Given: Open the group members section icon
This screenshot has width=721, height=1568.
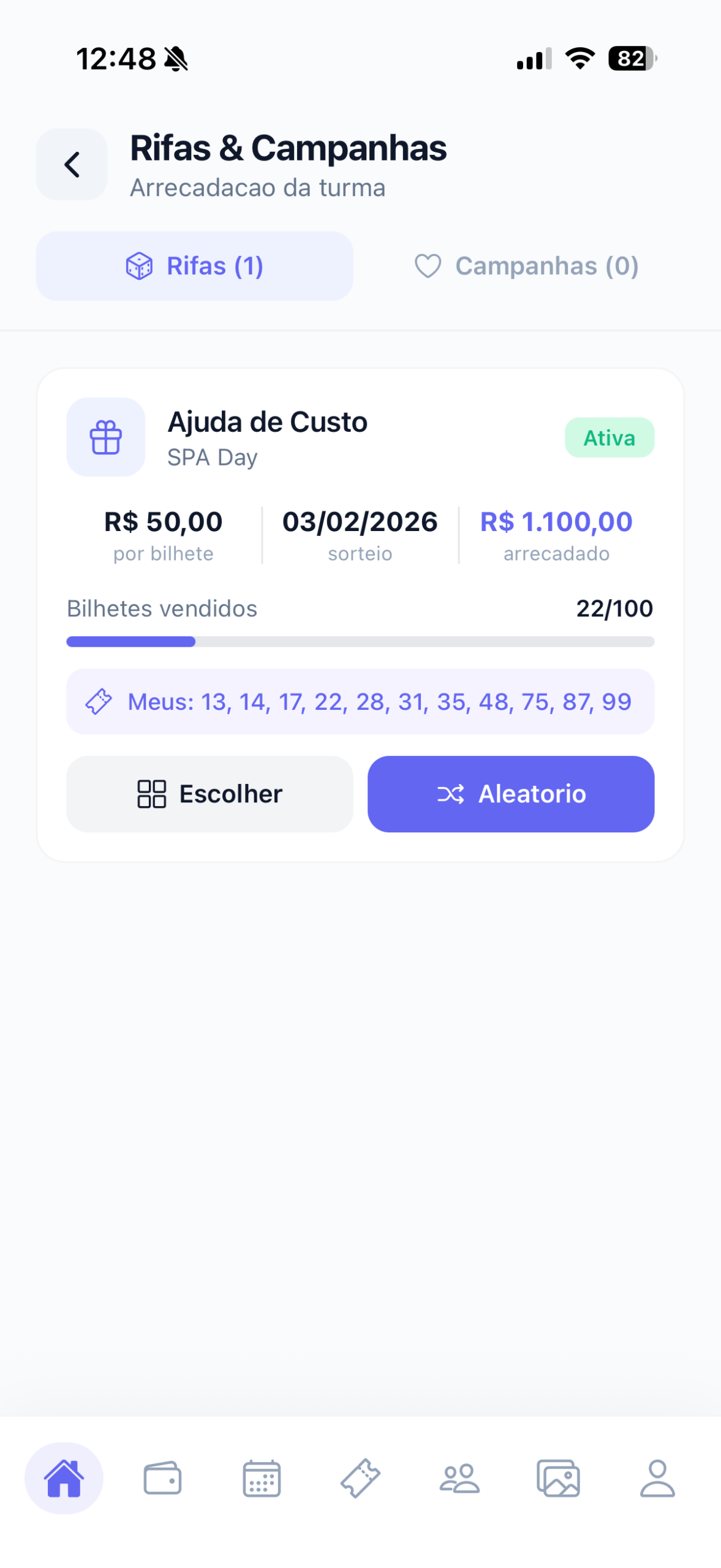Looking at the screenshot, I should (459, 1478).
